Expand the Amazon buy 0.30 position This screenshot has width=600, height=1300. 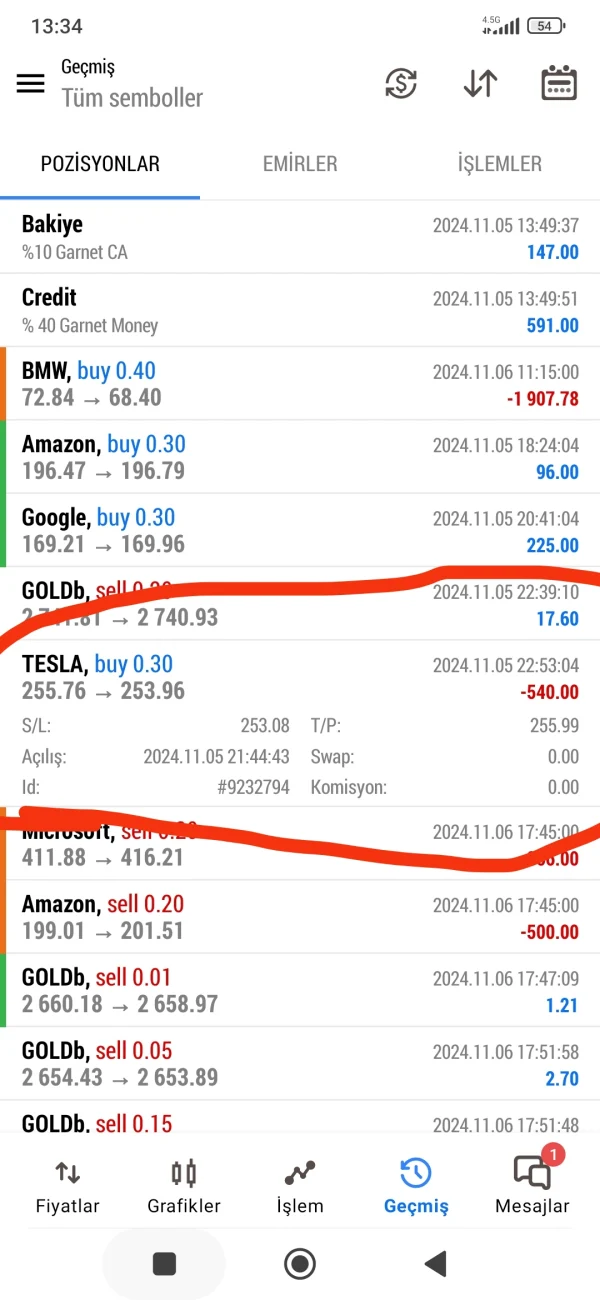tap(300, 457)
